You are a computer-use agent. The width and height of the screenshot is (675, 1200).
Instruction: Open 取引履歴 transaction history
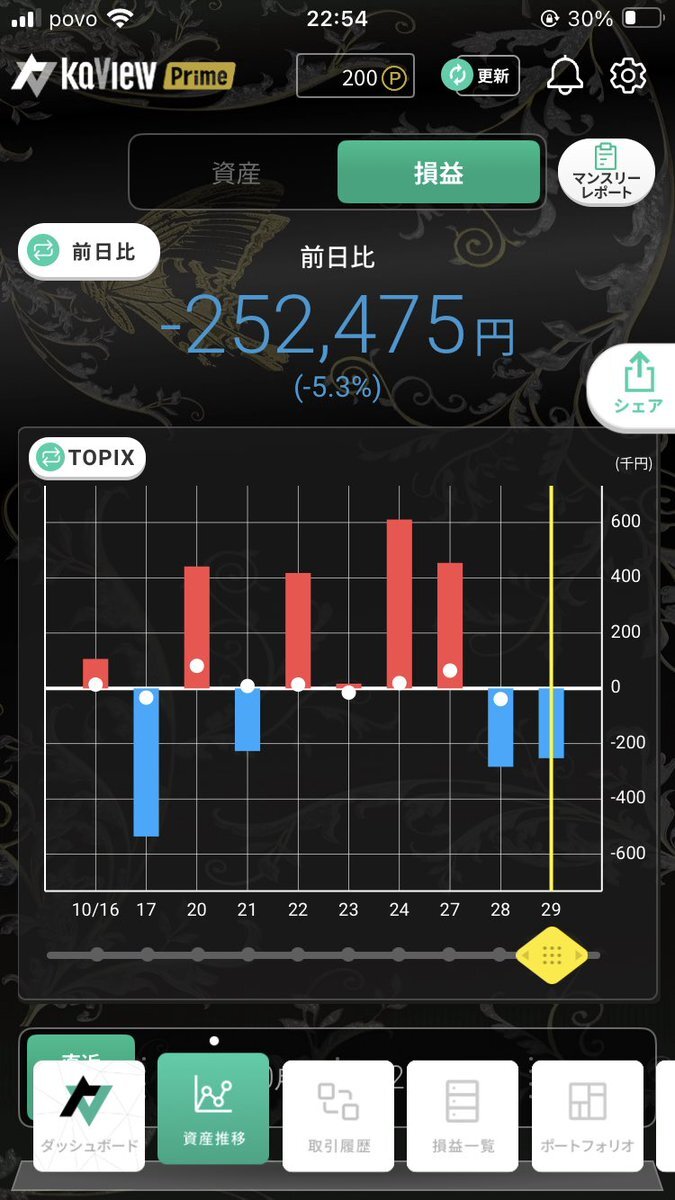point(338,1115)
